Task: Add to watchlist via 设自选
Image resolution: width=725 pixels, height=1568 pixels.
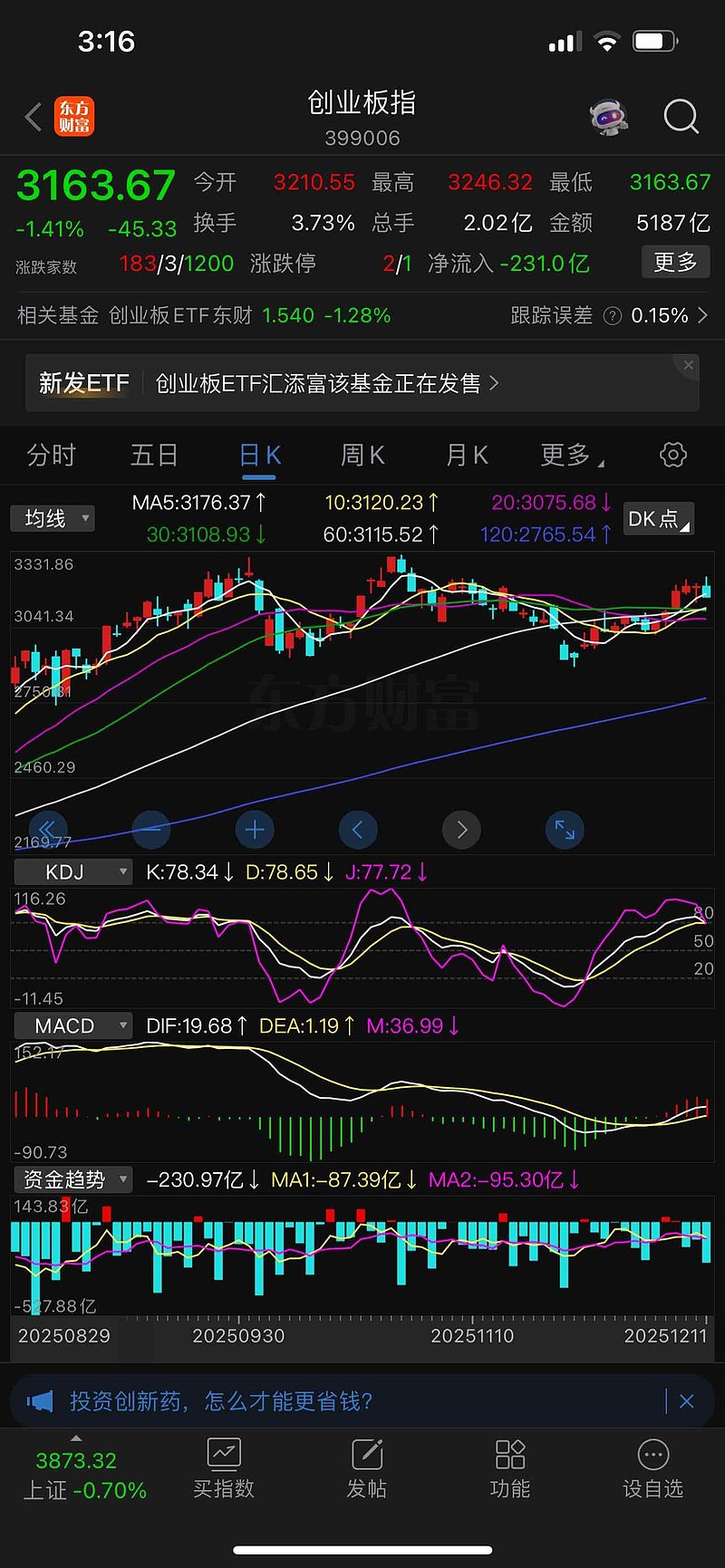Action: tap(653, 1469)
